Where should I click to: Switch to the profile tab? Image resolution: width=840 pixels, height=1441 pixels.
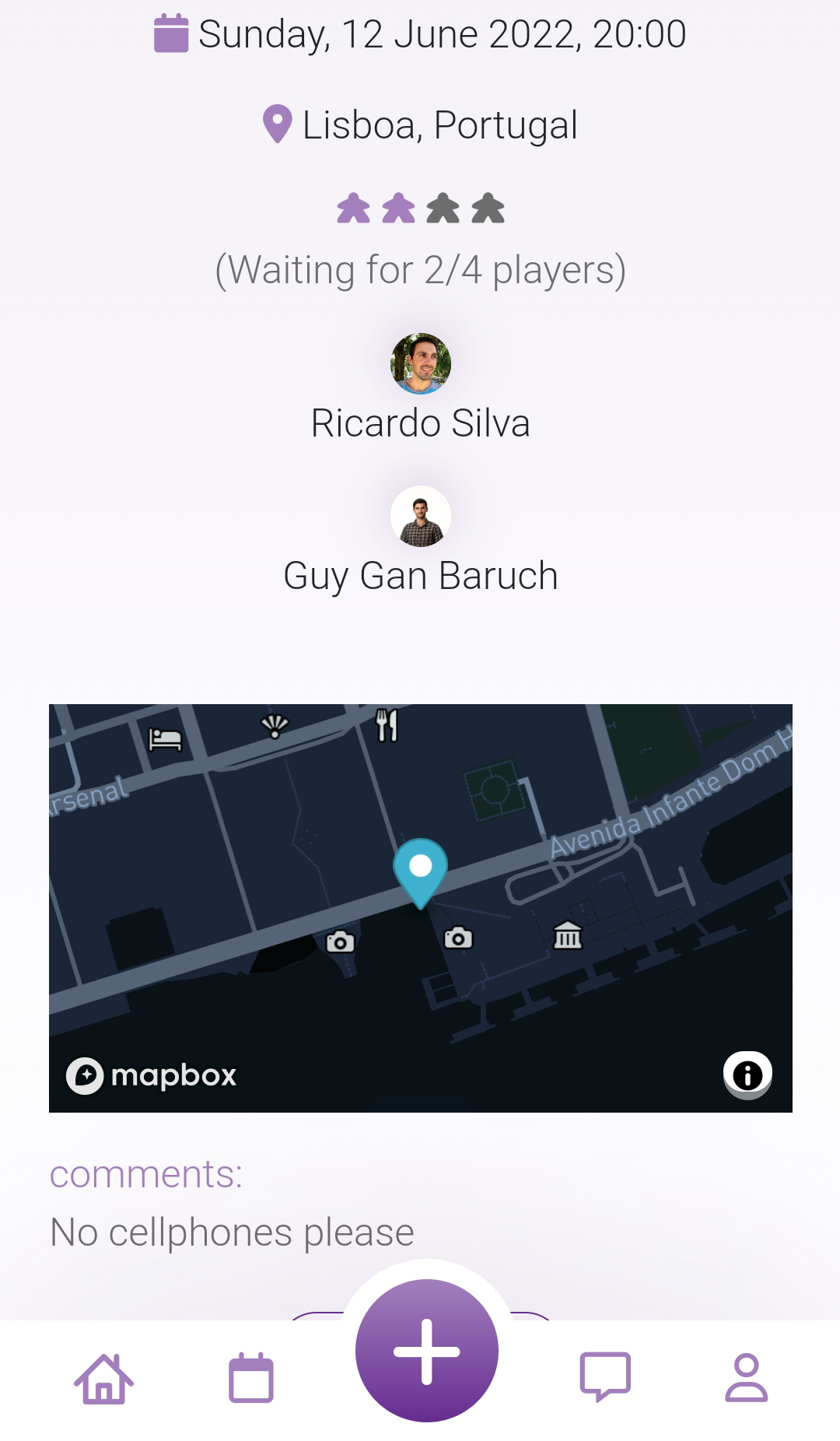tap(746, 1378)
